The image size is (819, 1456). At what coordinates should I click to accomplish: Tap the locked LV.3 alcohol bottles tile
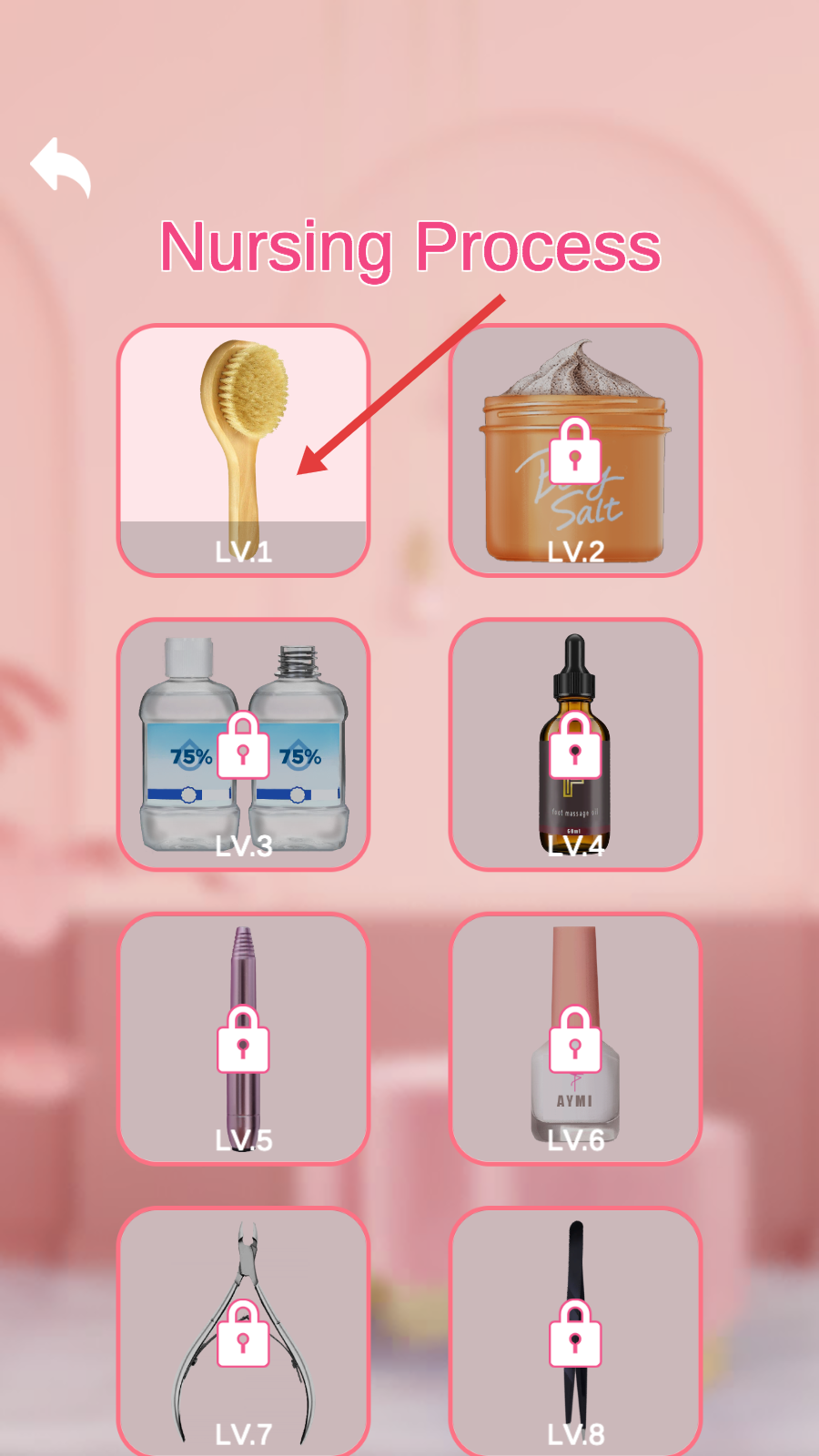tap(243, 744)
